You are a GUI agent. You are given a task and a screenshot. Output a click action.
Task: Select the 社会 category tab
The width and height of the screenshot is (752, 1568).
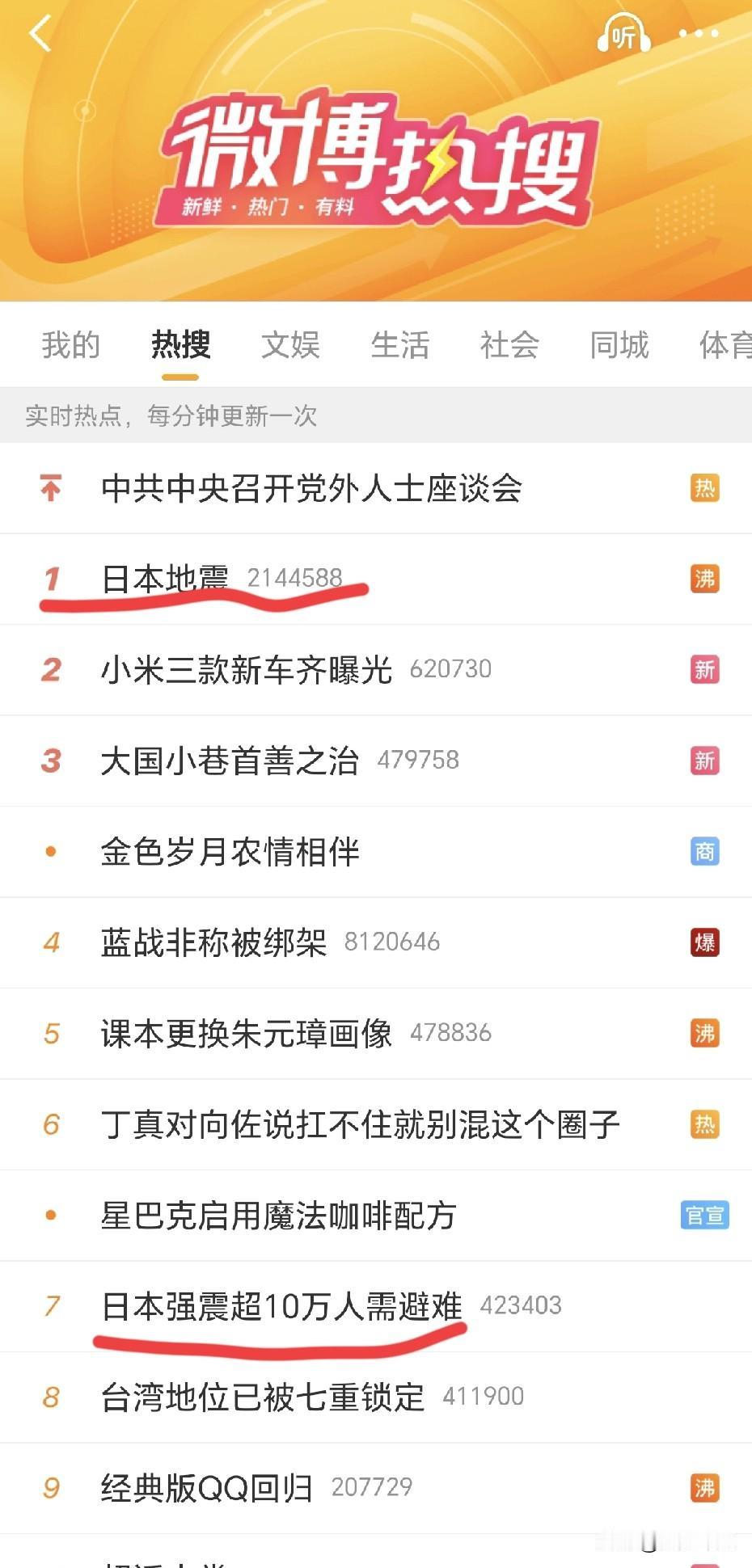click(509, 345)
